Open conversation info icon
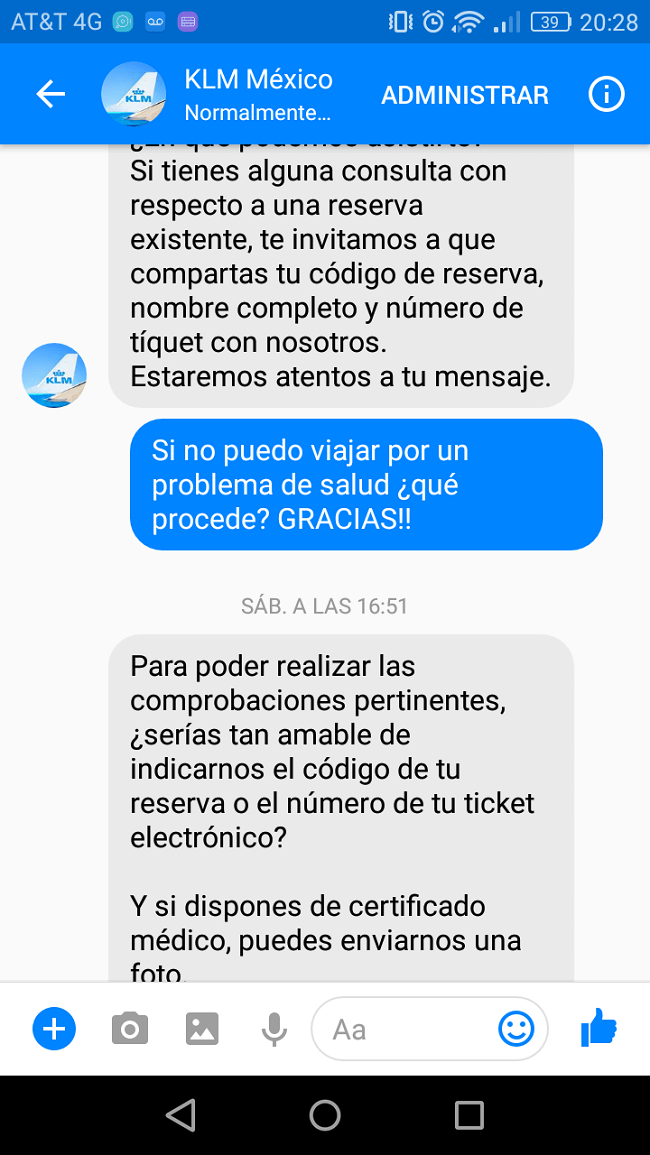 605,95
